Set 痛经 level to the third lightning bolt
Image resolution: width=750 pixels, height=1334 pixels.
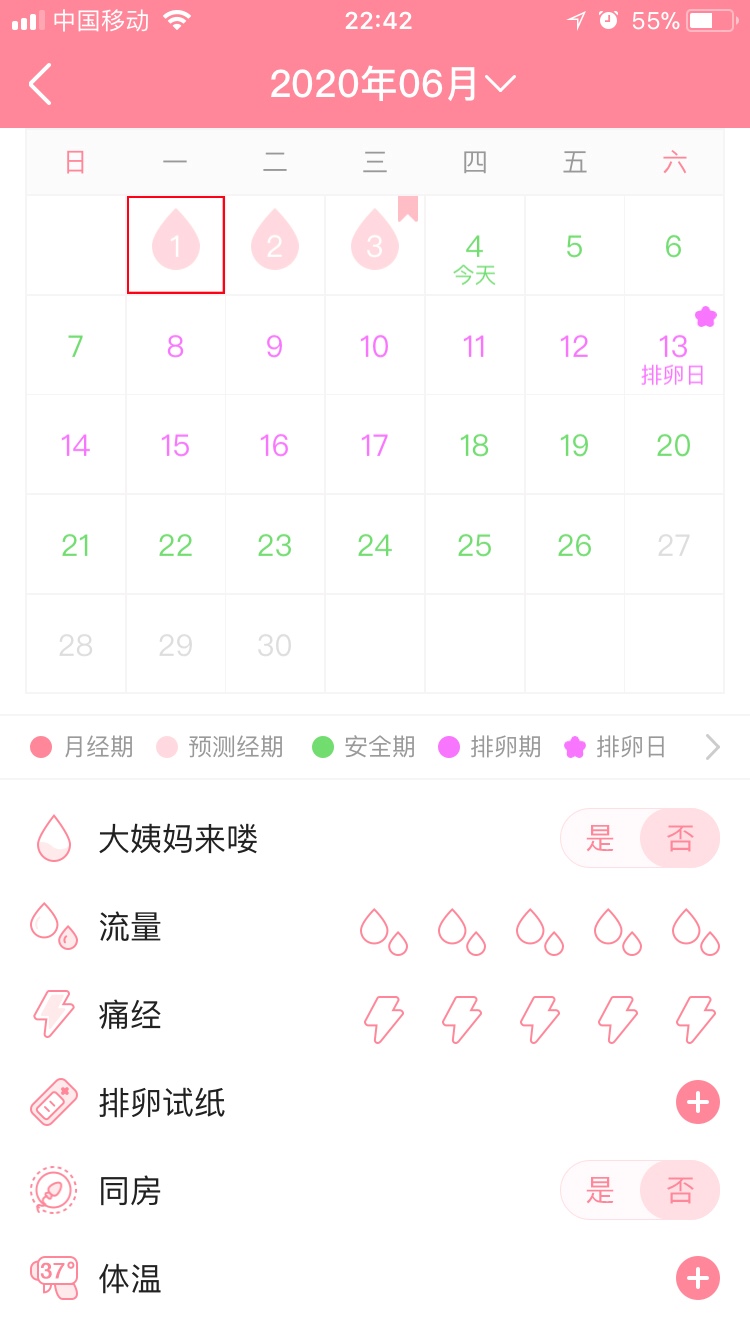pos(539,1019)
